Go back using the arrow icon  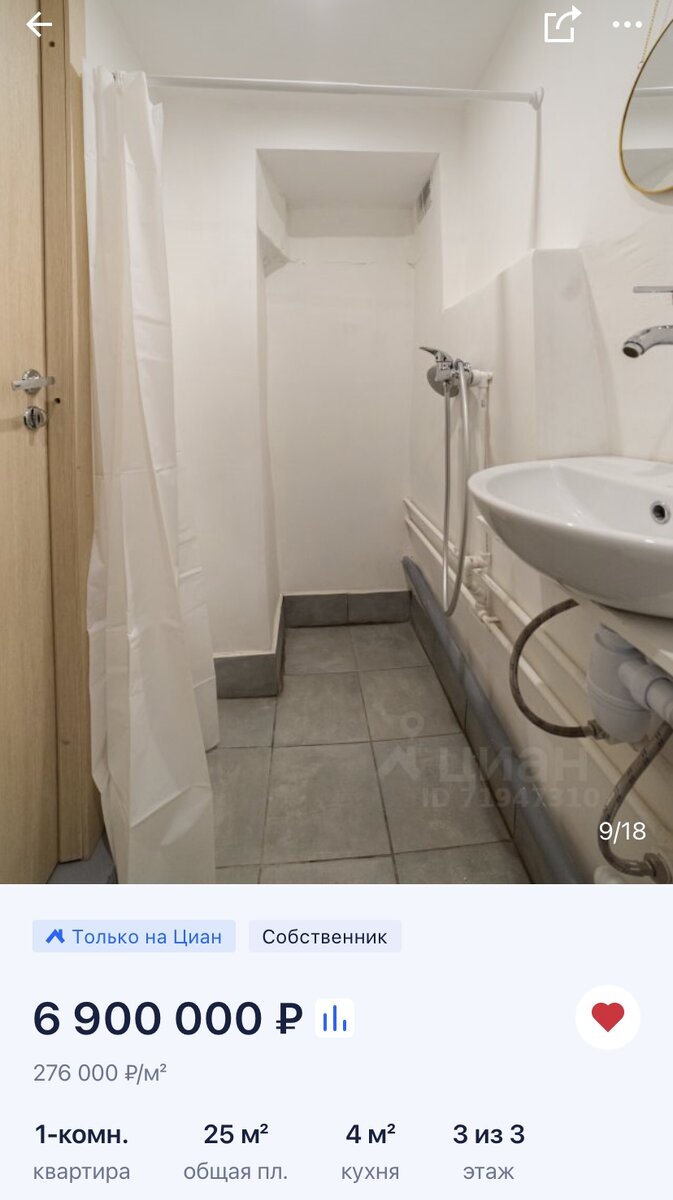coord(39,25)
